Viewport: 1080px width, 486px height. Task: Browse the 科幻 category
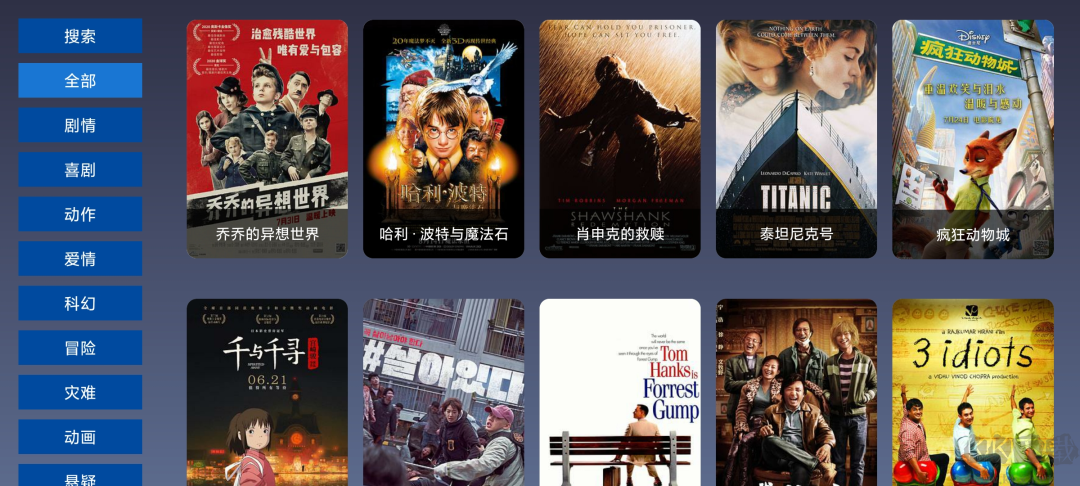tap(80, 304)
